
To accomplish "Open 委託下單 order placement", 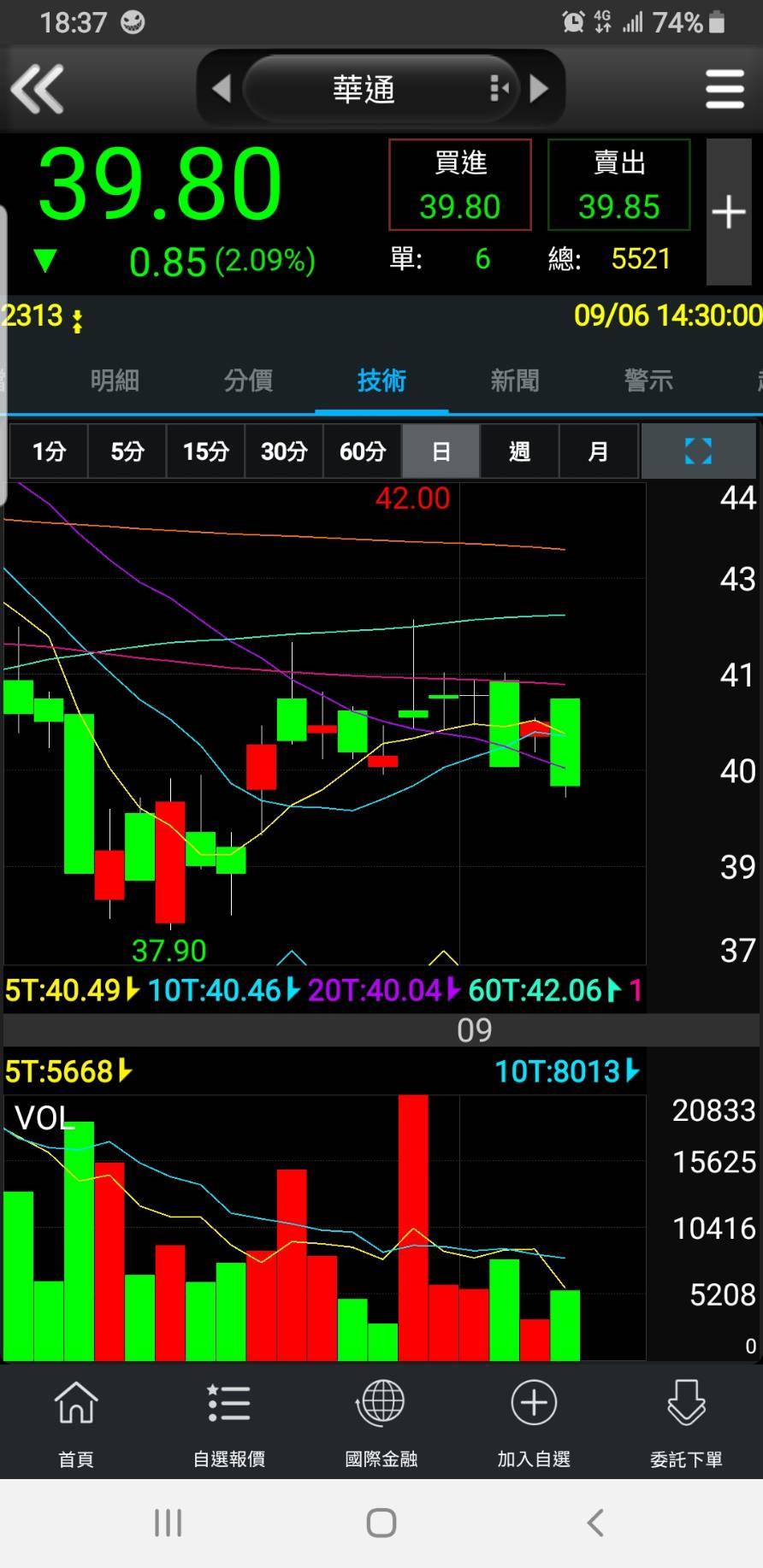I will [686, 1420].
